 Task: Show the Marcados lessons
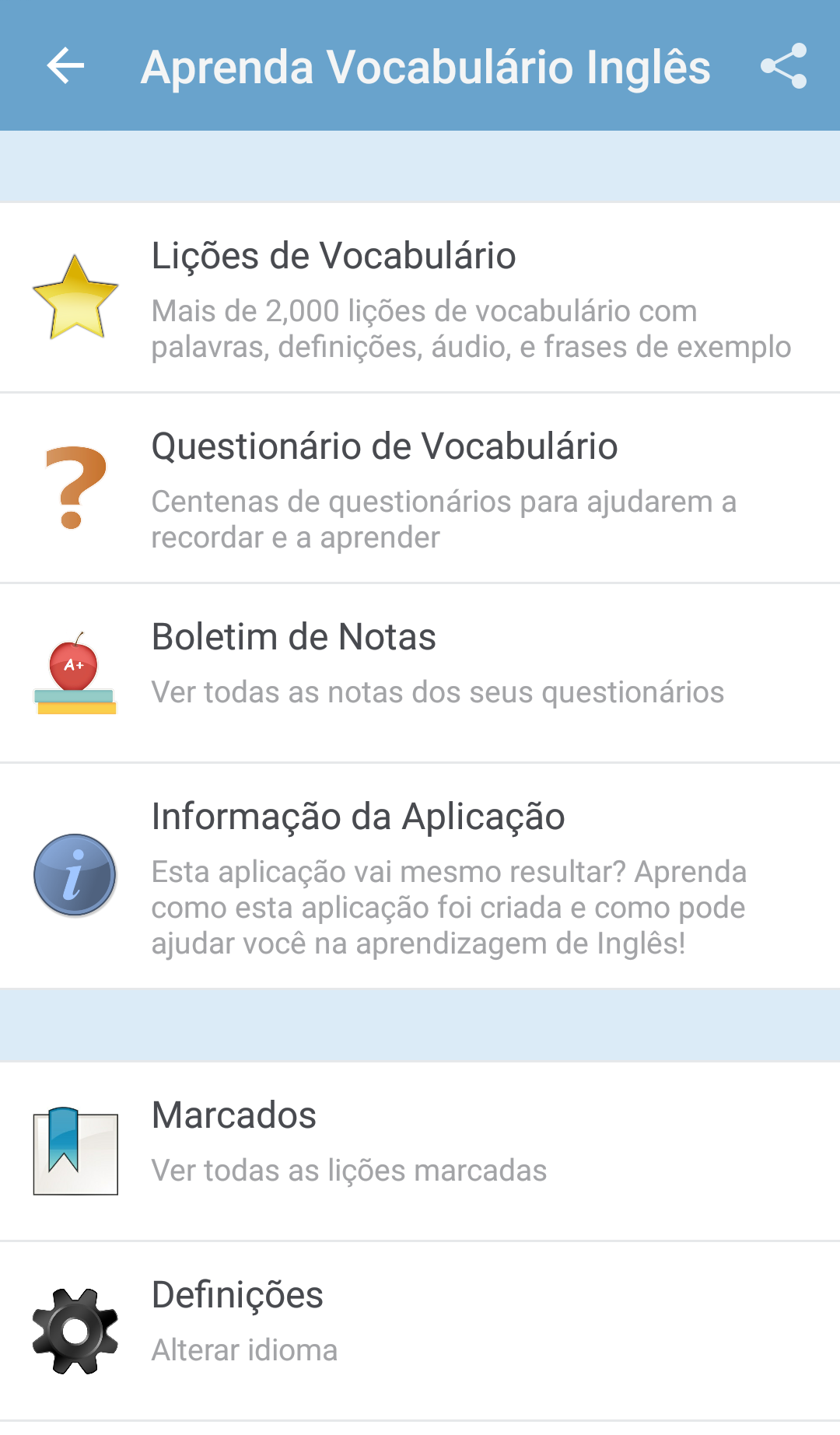[x=420, y=1151]
